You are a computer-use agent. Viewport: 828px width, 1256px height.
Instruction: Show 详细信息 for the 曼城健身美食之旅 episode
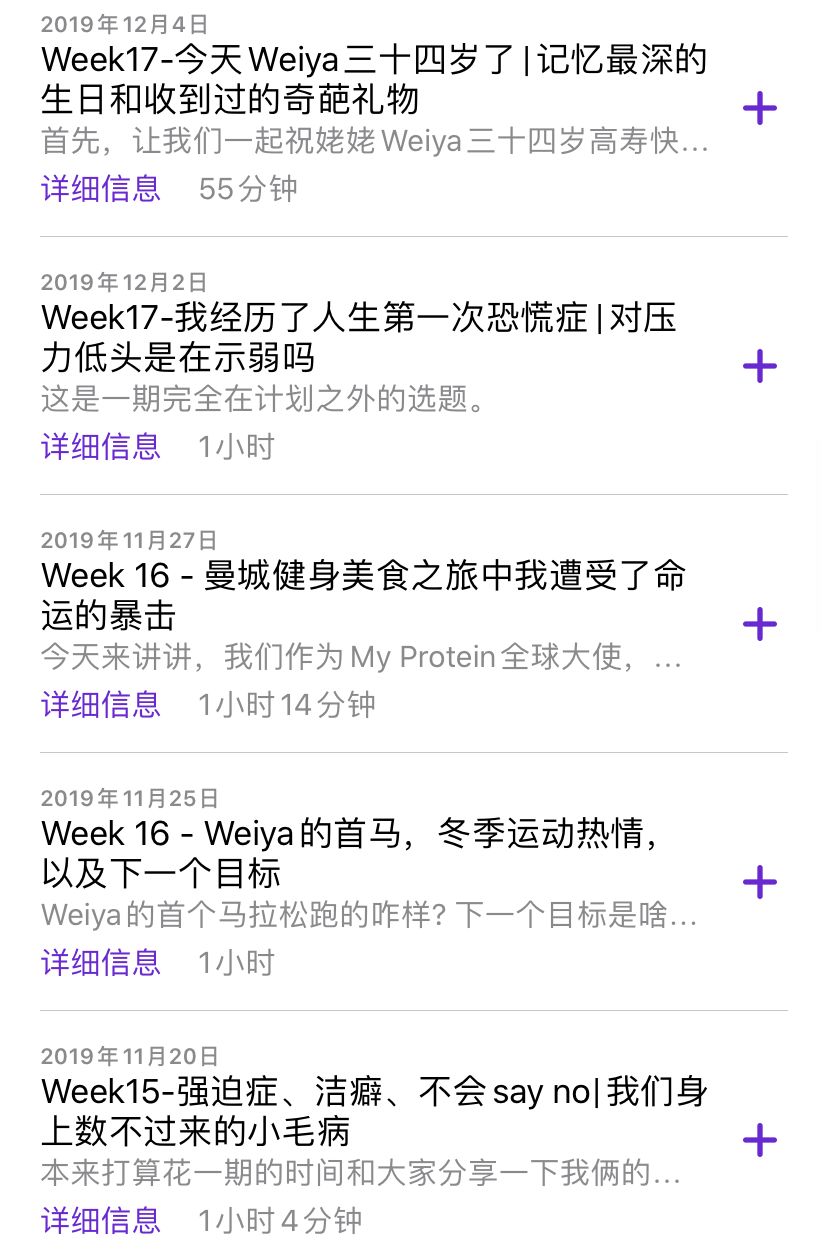(101, 705)
